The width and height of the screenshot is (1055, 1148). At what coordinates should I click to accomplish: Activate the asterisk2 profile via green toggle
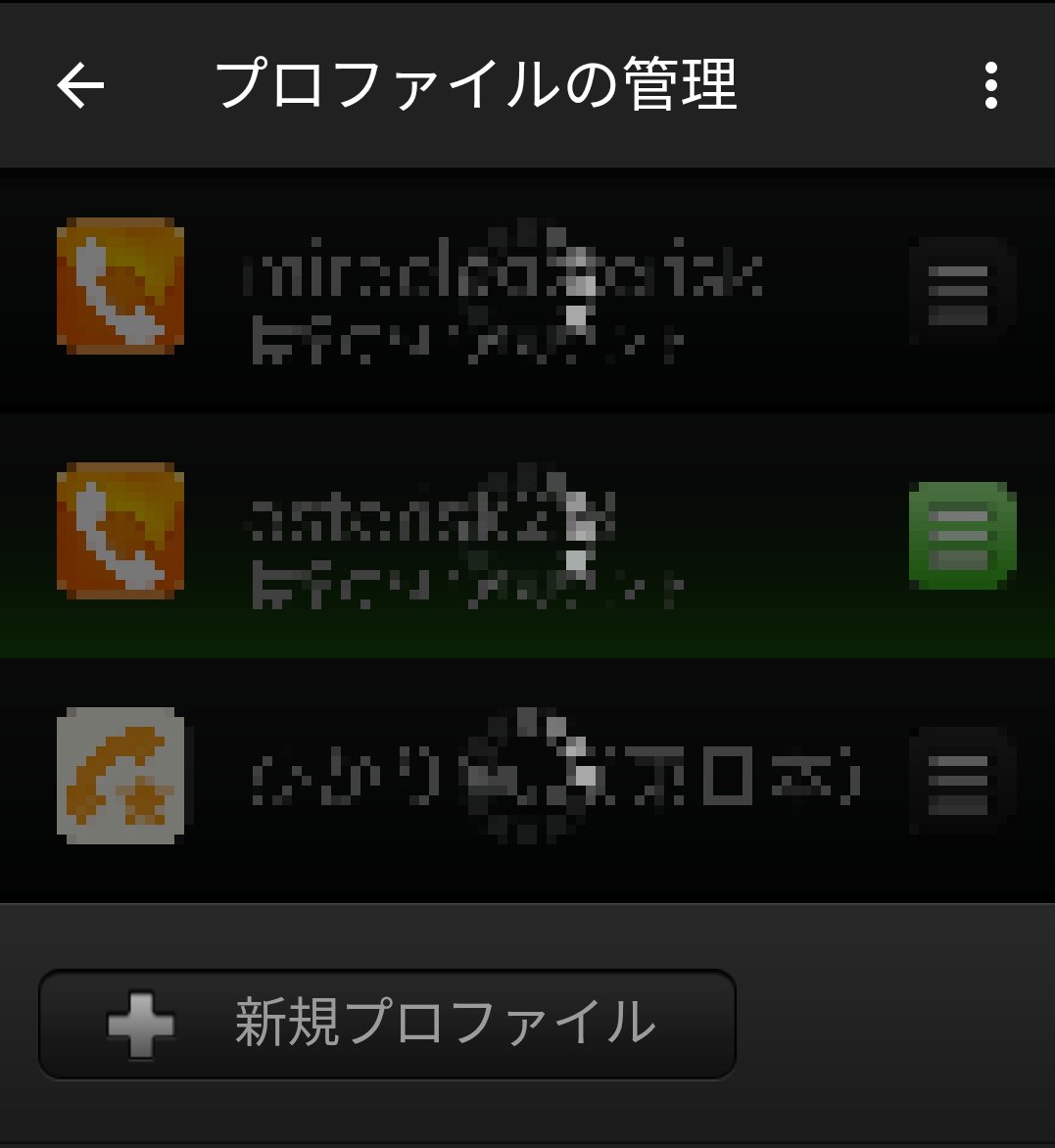(x=963, y=534)
